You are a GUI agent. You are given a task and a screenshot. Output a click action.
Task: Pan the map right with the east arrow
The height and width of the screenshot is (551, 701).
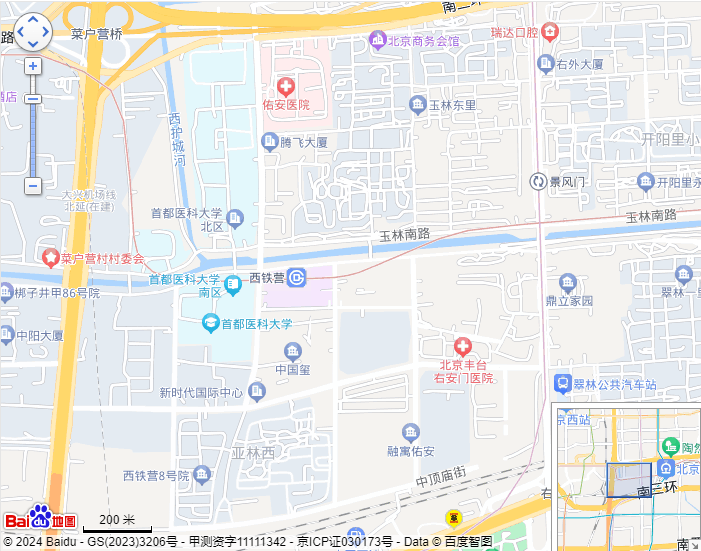coord(45,32)
